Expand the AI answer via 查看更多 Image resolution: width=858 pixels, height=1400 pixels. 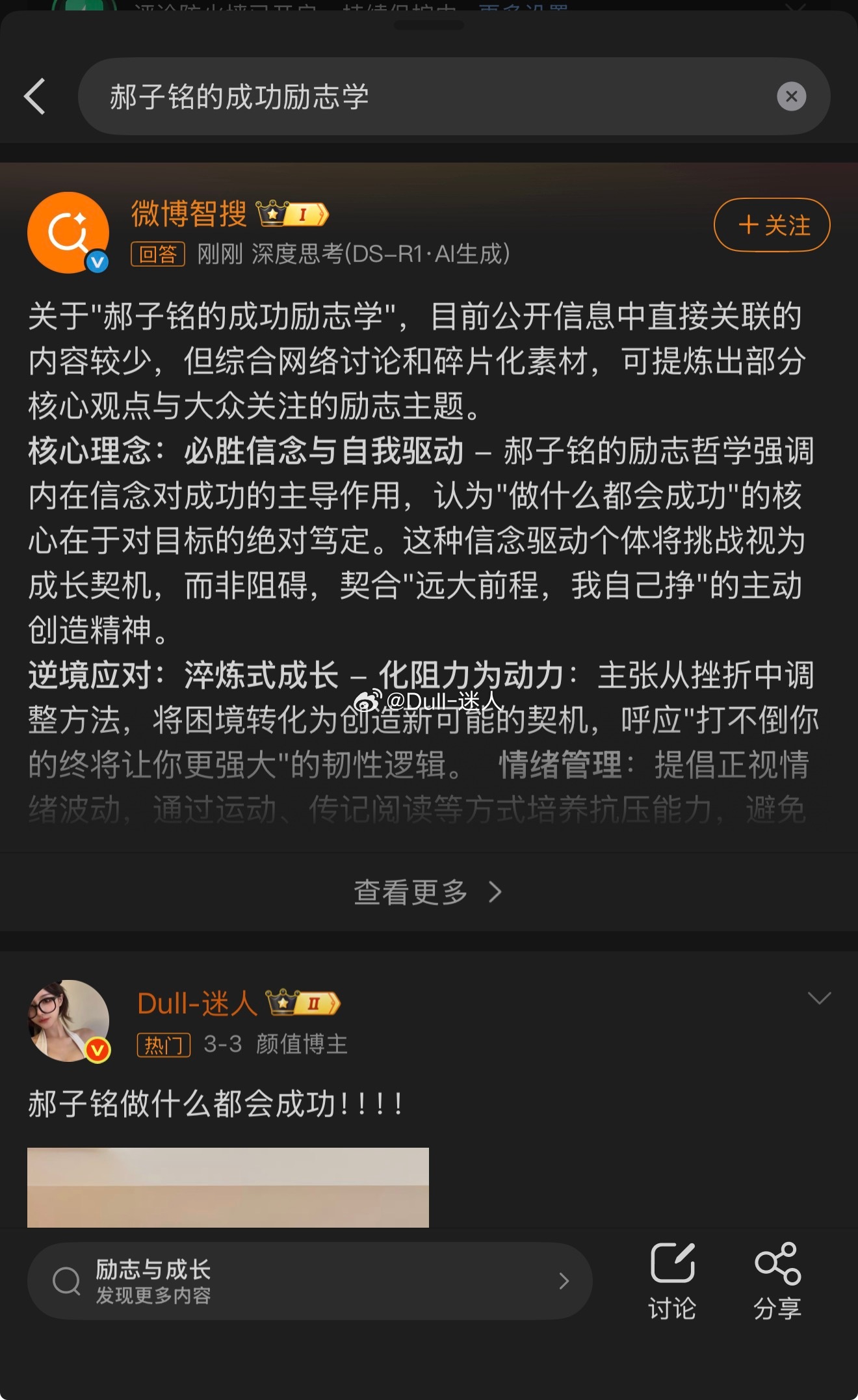429,892
